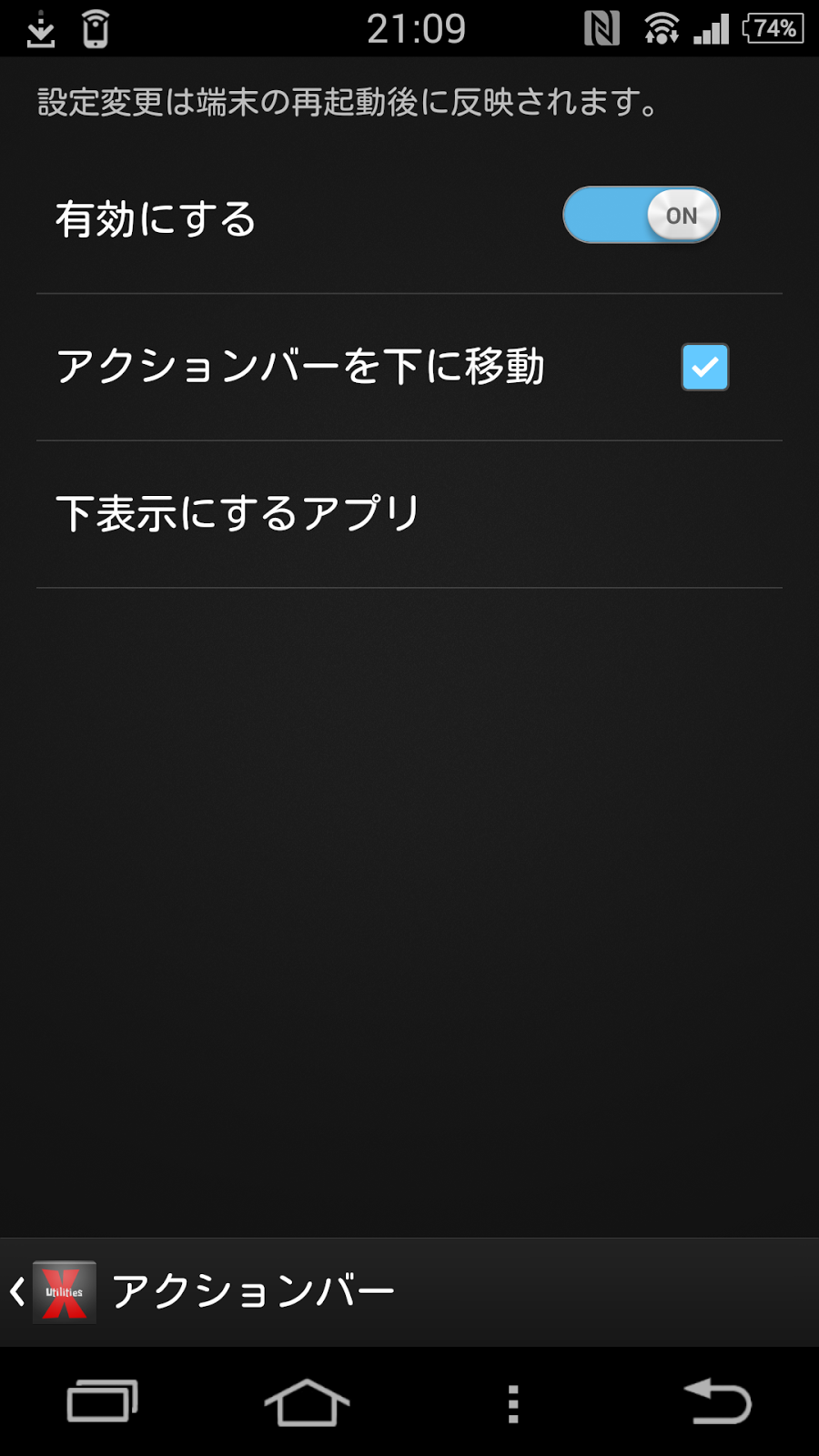Screen dimensions: 819x1456
Task: Go back via the アクションバー header arrow
Action: pos(18,1291)
